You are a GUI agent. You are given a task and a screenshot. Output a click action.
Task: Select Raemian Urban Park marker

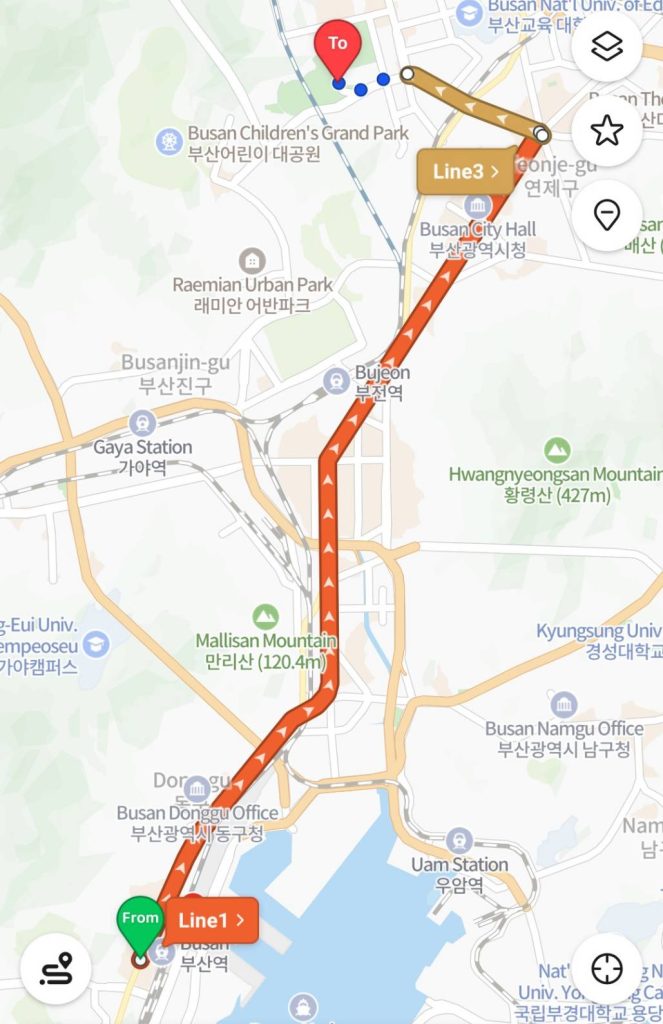pos(252,262)
